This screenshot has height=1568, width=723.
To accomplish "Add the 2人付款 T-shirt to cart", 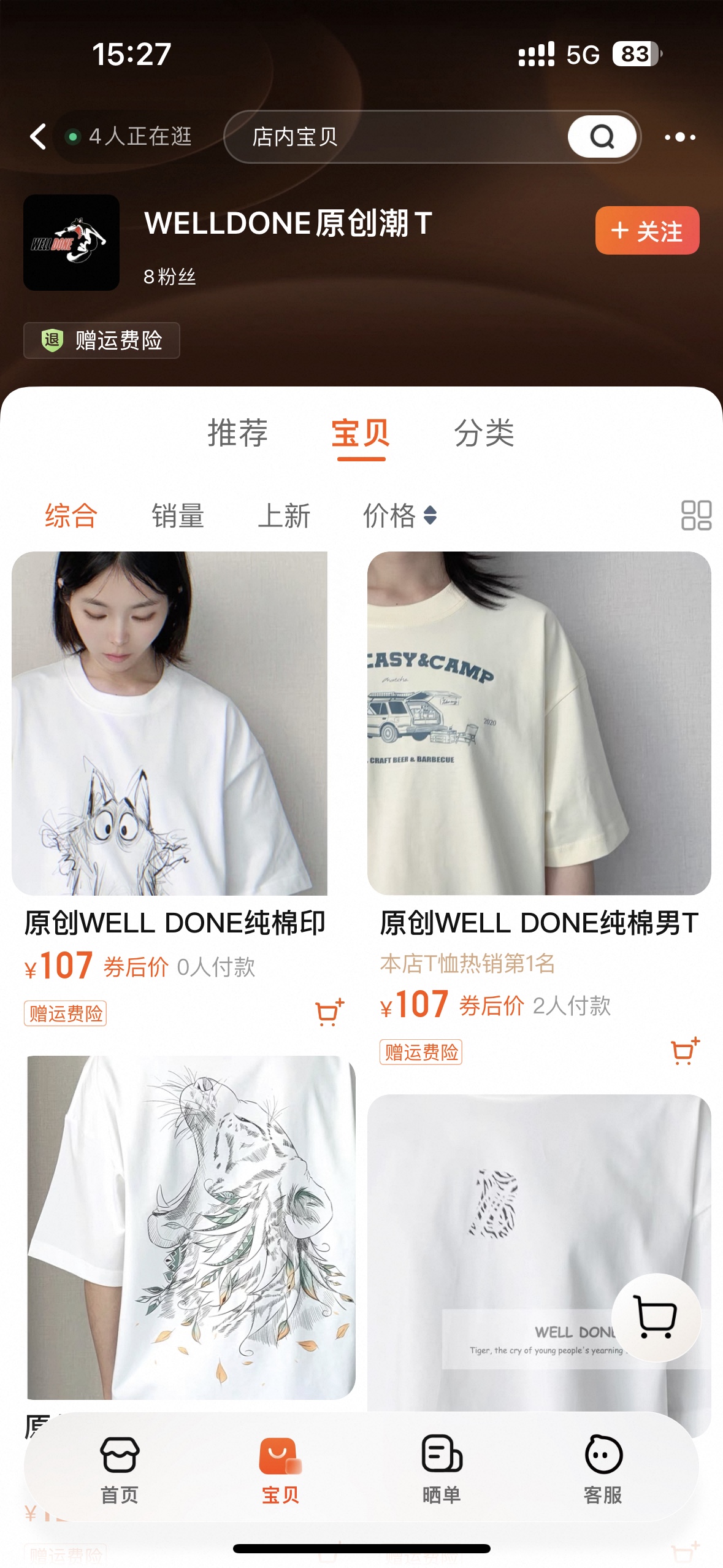I will [685, 1051].
